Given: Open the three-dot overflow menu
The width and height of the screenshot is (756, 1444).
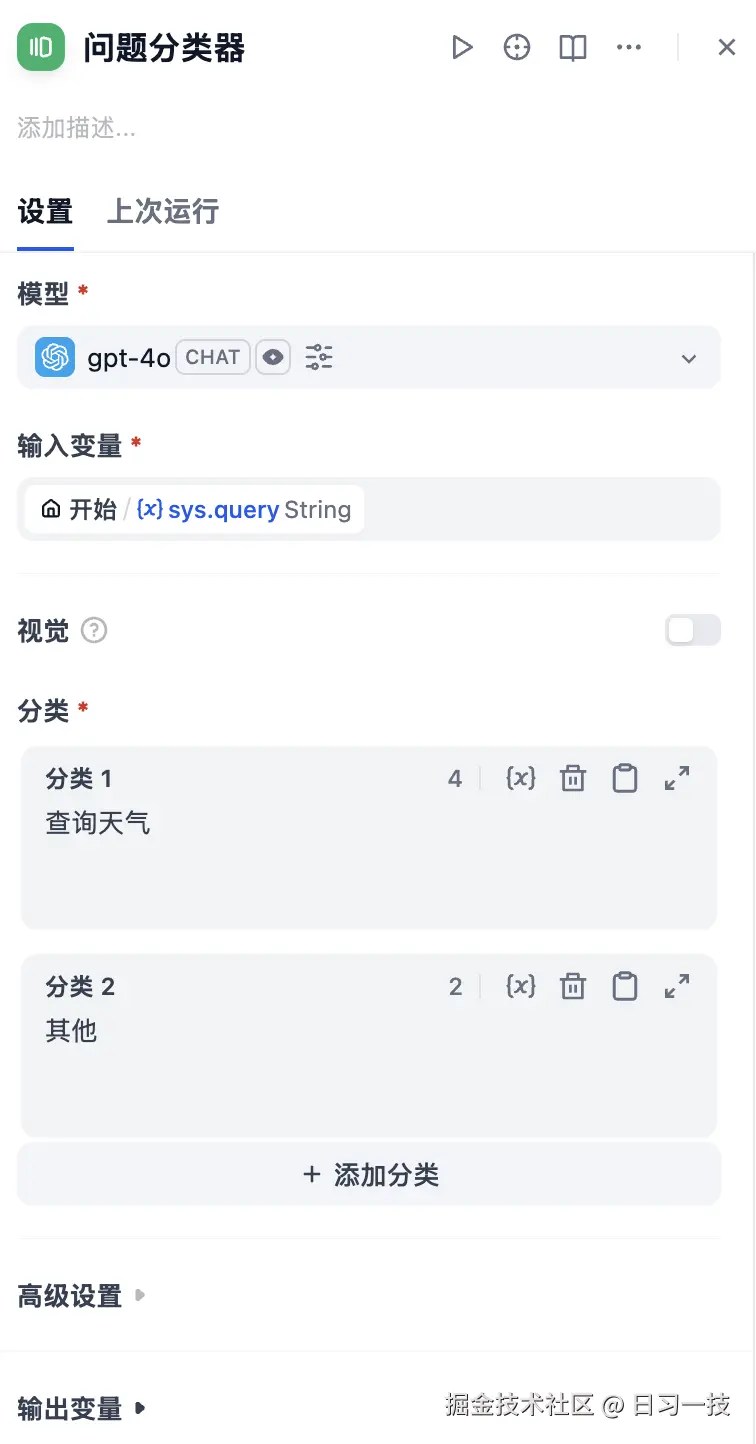Looking at the screenshot, I should tap(629, 47).
